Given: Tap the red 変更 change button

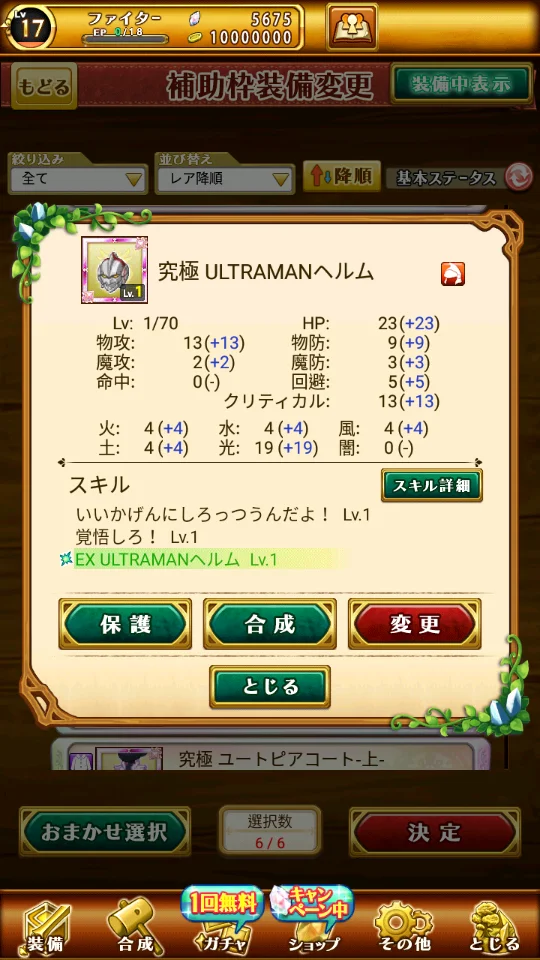Looking at the screenshot, I should [414, 624].
